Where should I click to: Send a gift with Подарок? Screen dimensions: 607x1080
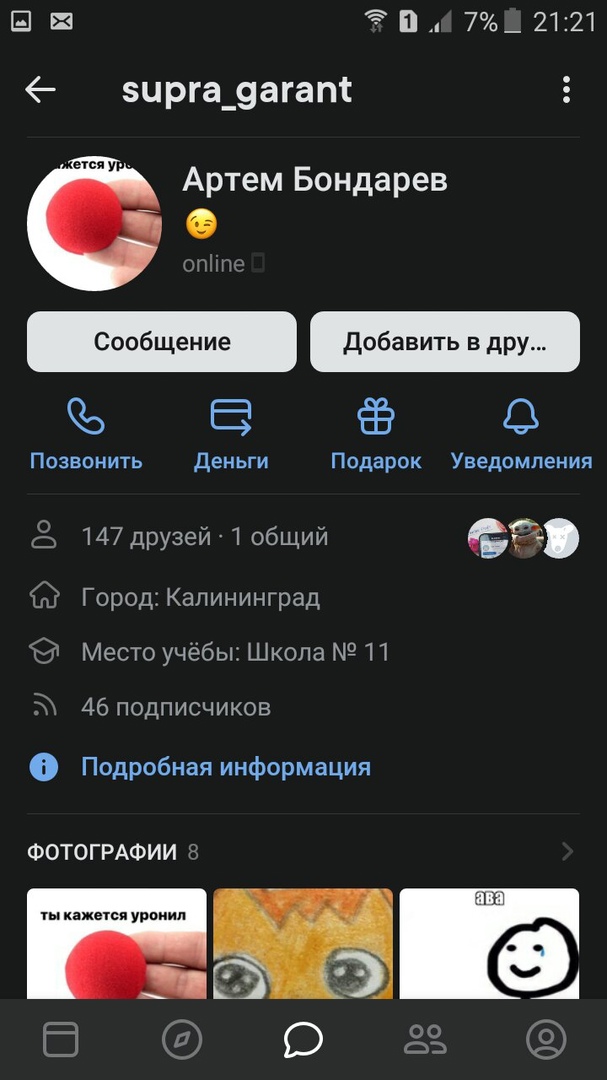[x=376, y=434]
